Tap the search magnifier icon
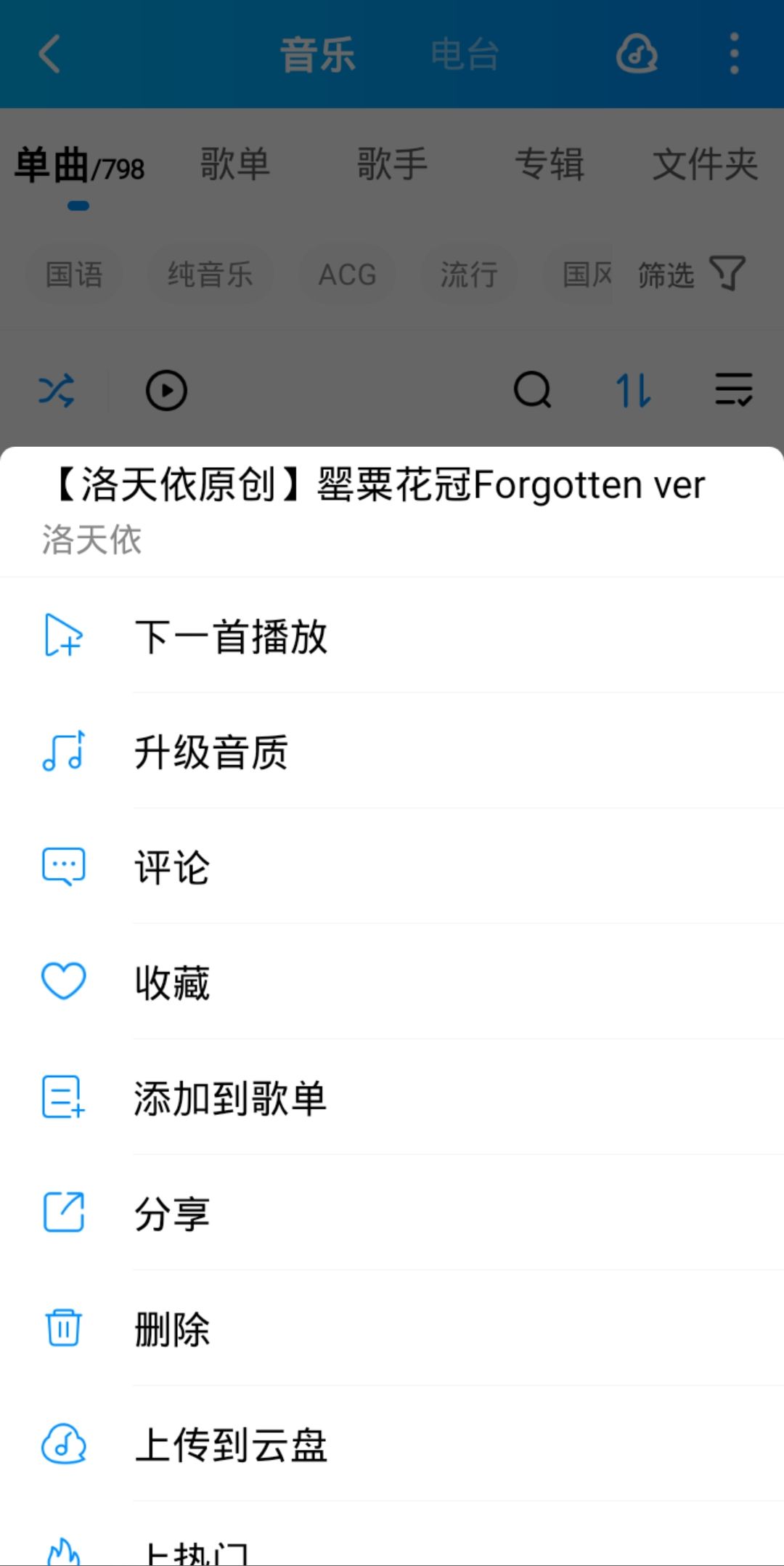Viewport: 784px width, 1566px height. [x=532, y=391]
